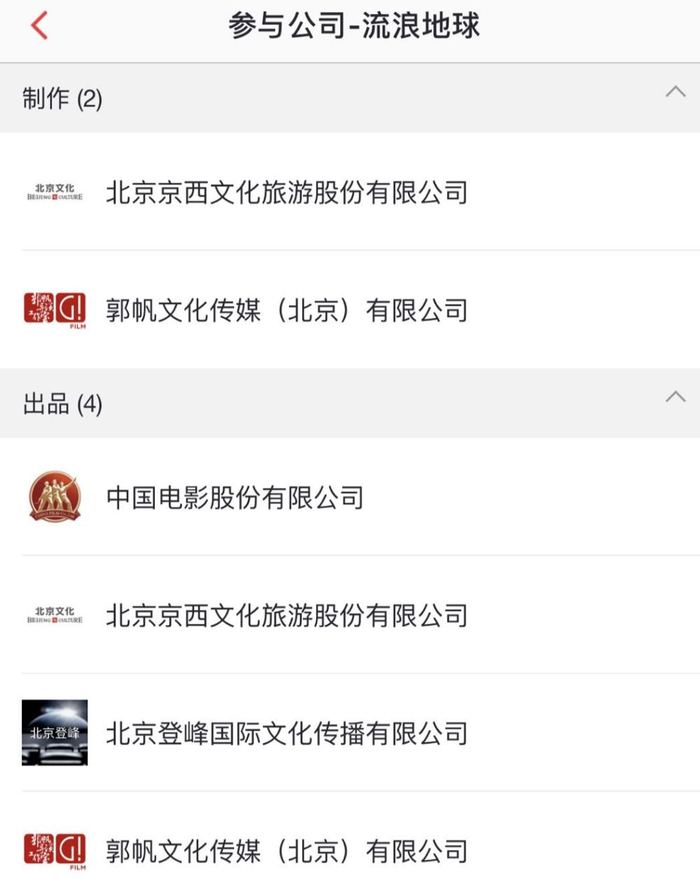This screenshot has height=885, width=700.
Task: Open 中国电影股份有限公司 company page
Action: click(x=235, y=497)
